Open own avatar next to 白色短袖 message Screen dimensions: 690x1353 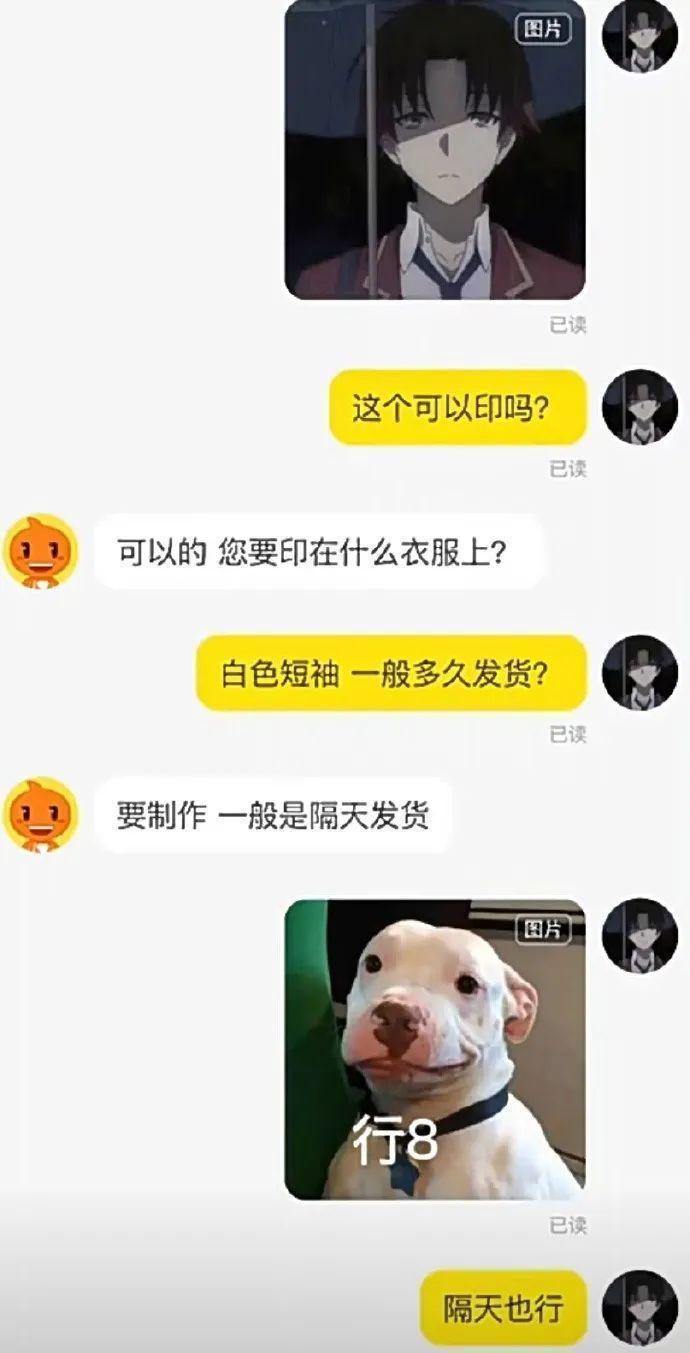pyautogui.click(x=640, y=672)
